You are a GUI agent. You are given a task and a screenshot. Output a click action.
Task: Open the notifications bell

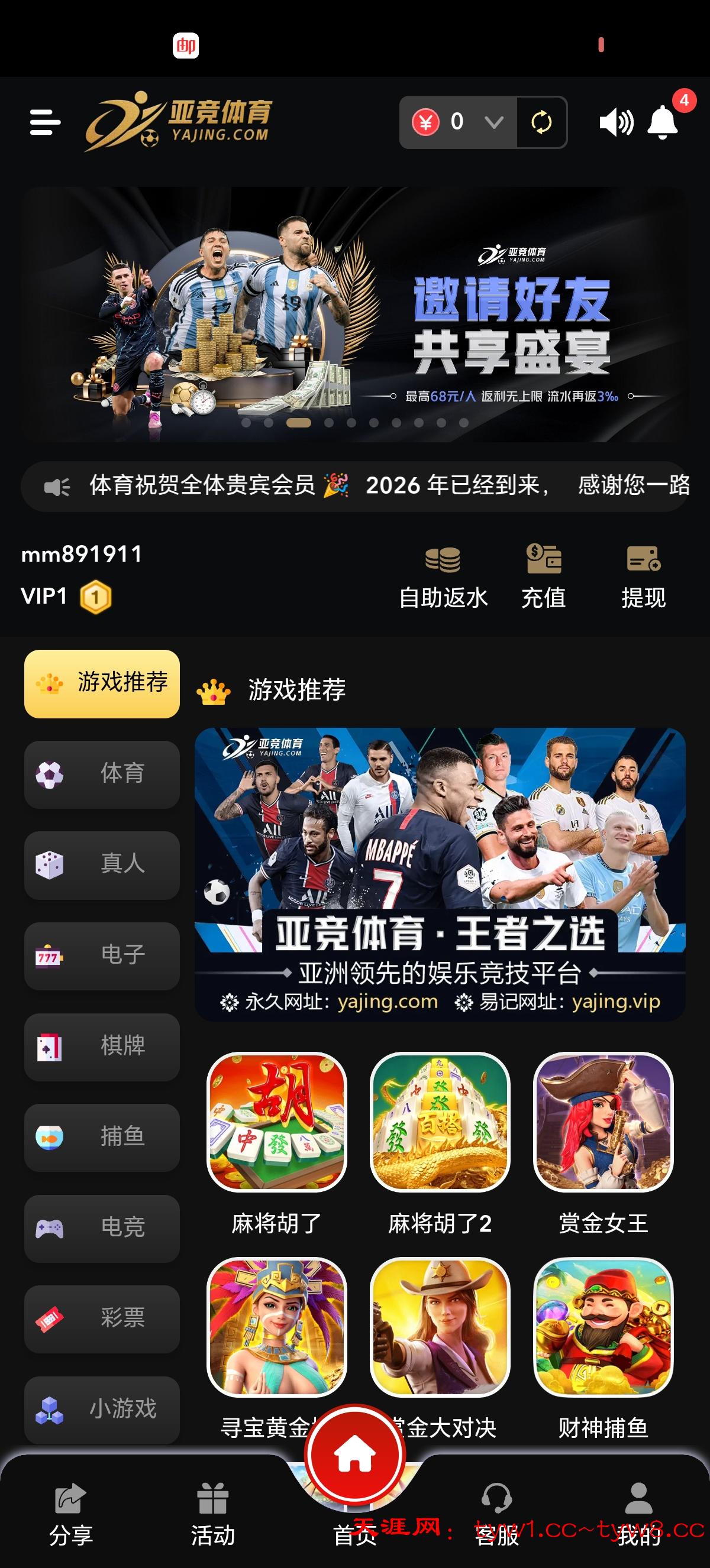[663, 122]
